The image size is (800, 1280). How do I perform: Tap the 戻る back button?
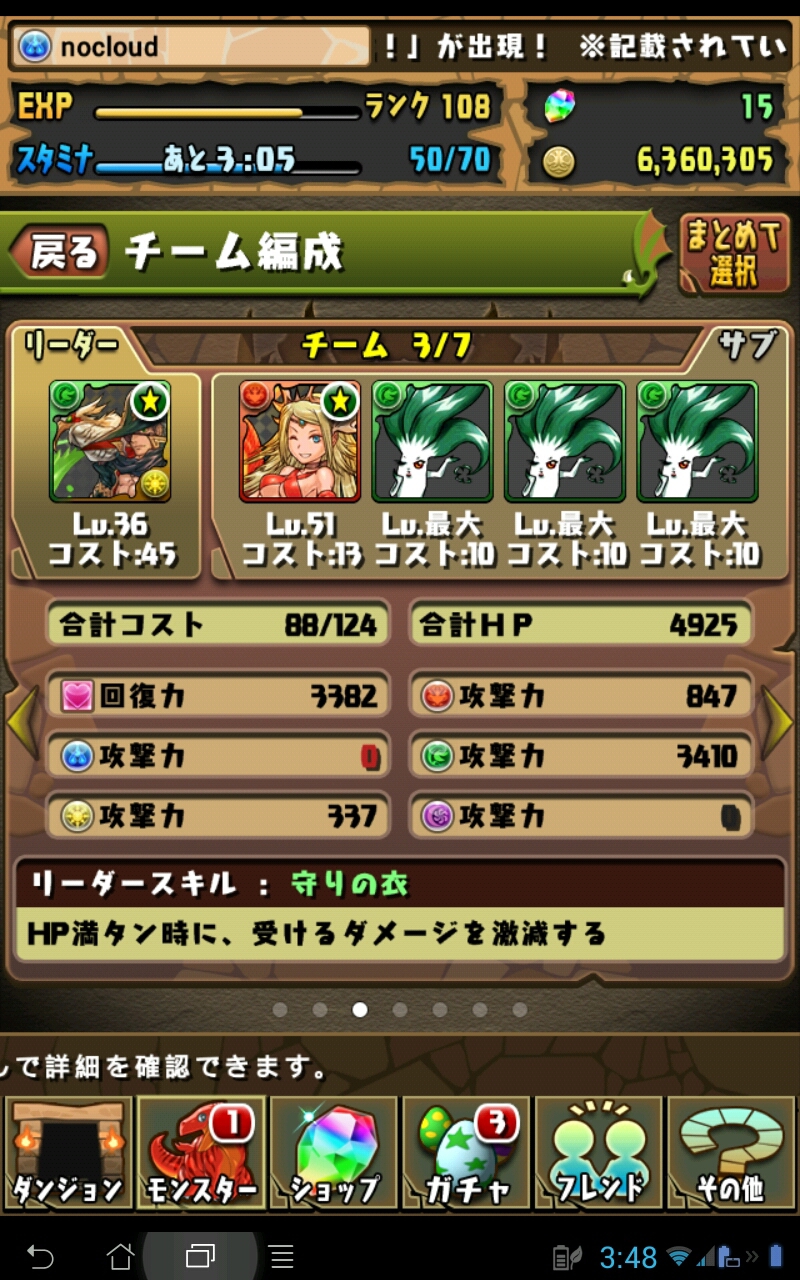coord(58,252)
